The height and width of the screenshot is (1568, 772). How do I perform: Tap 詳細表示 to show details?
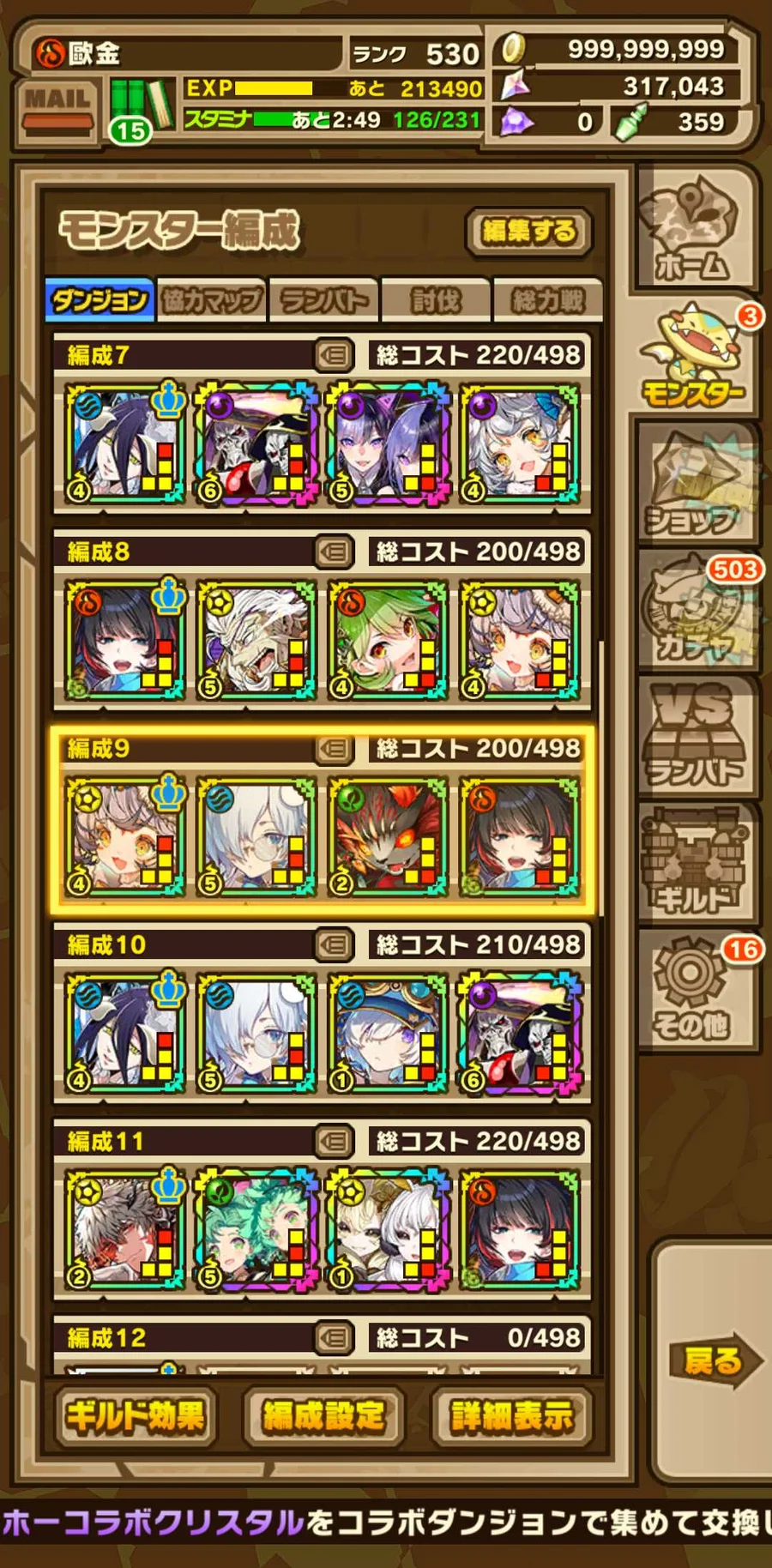(x=511, y=1415)
